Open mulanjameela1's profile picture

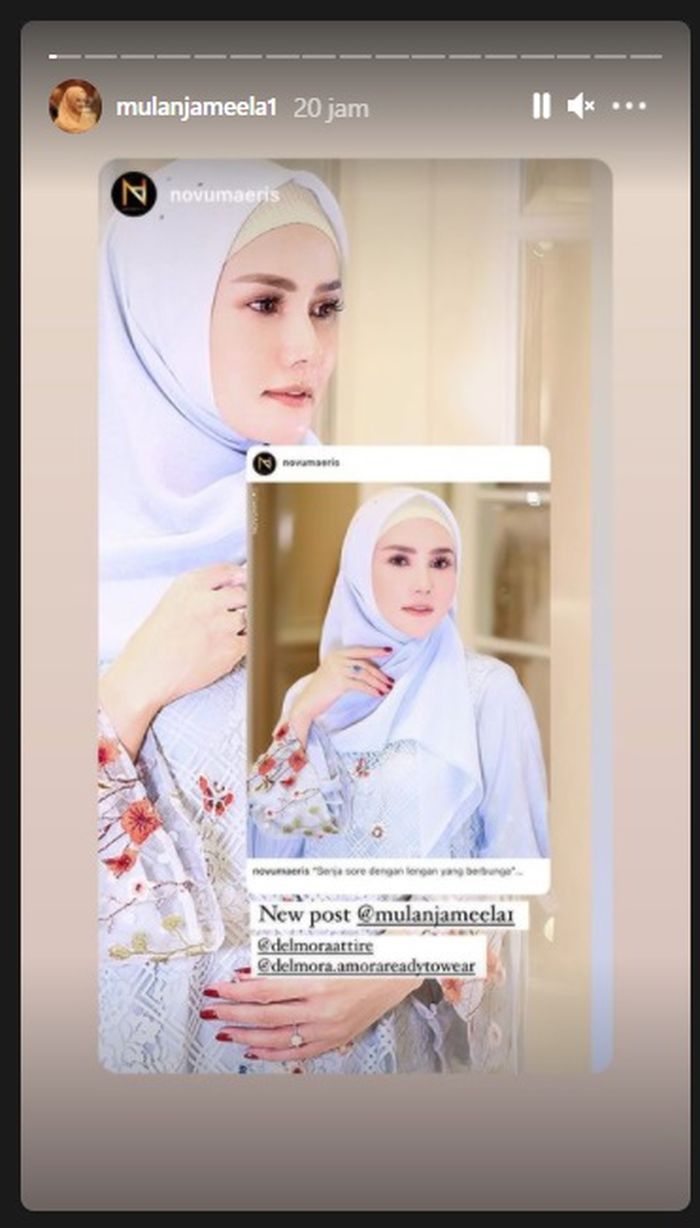point(75,106)
